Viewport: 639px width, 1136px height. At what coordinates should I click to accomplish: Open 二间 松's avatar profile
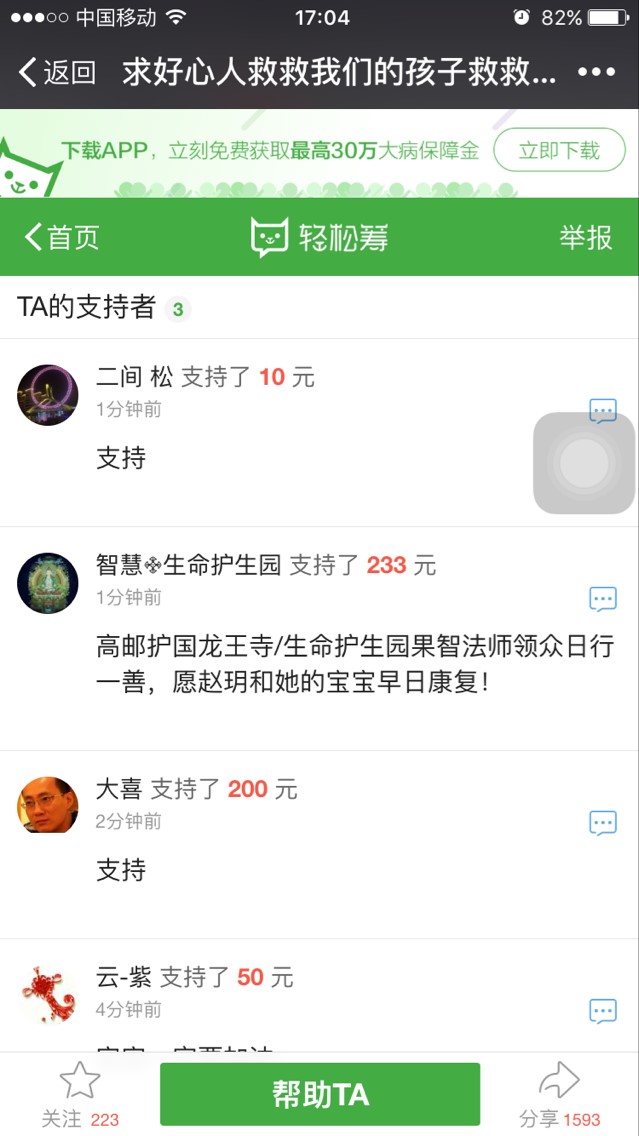coord(48,395)
